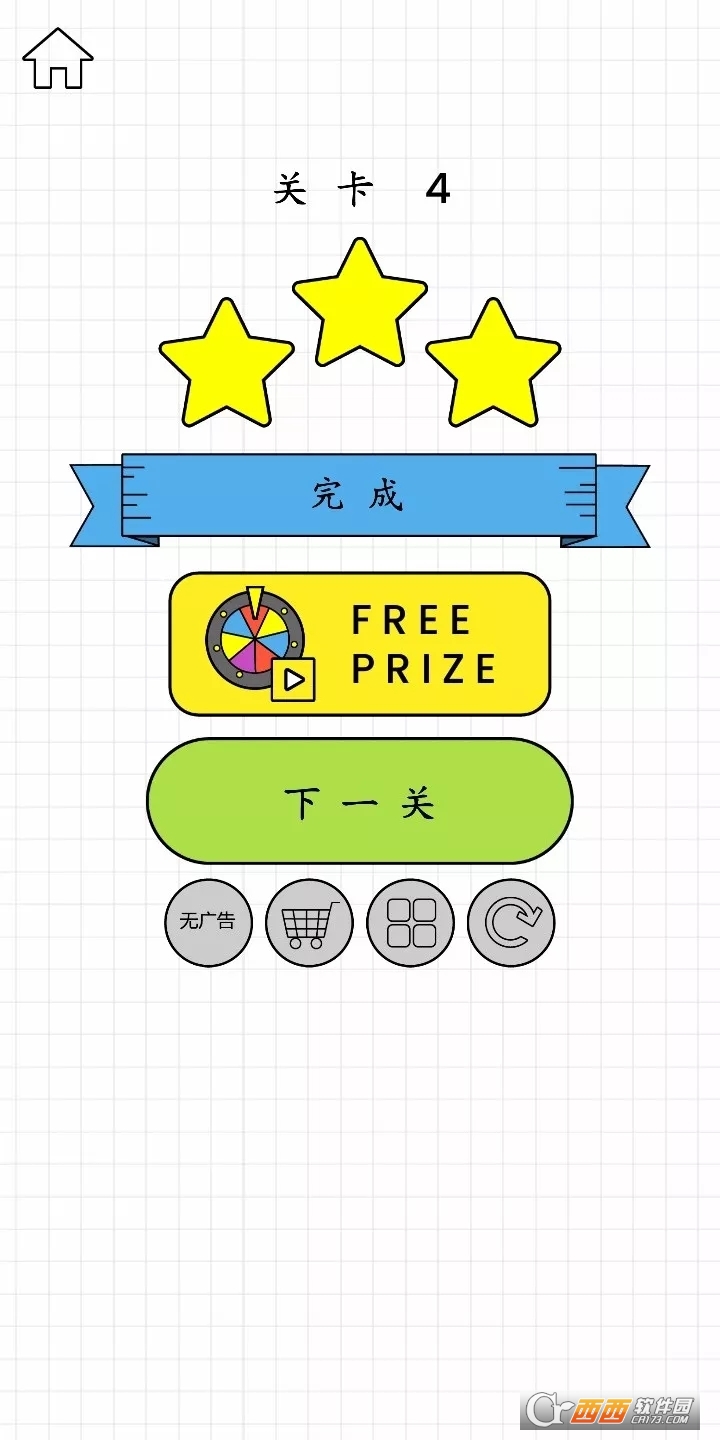Go to the home screen icon
This screenshot has width=720, height=1440.
pos(58,59)
